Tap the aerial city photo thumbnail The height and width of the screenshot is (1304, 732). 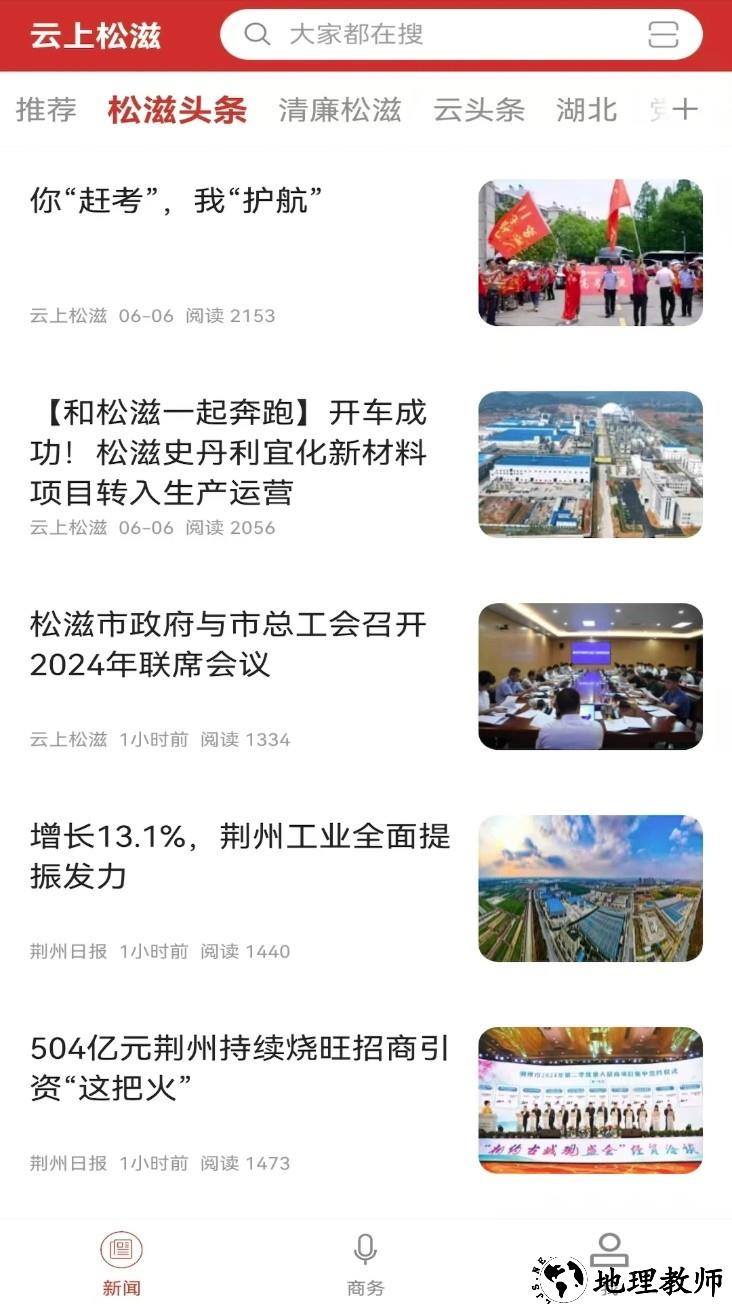(x=591, y=887)
